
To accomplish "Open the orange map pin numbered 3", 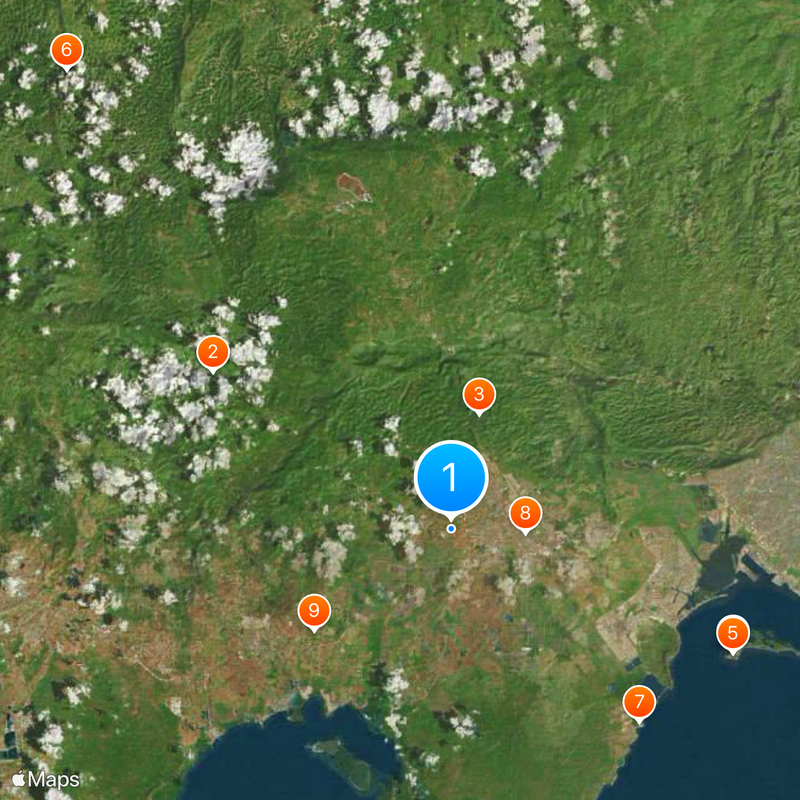I will 479,394.
